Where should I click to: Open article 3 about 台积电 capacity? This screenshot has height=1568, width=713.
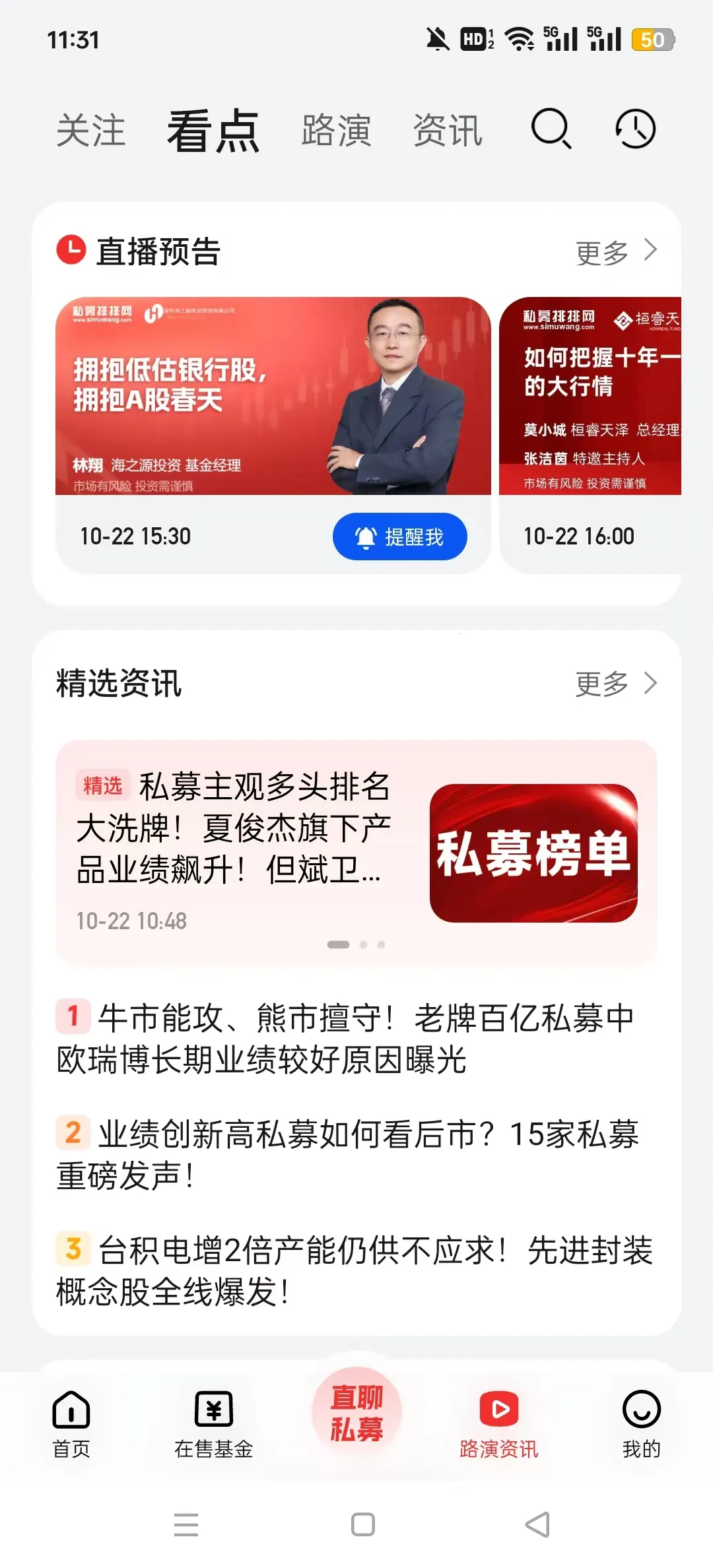(356, 1271)
